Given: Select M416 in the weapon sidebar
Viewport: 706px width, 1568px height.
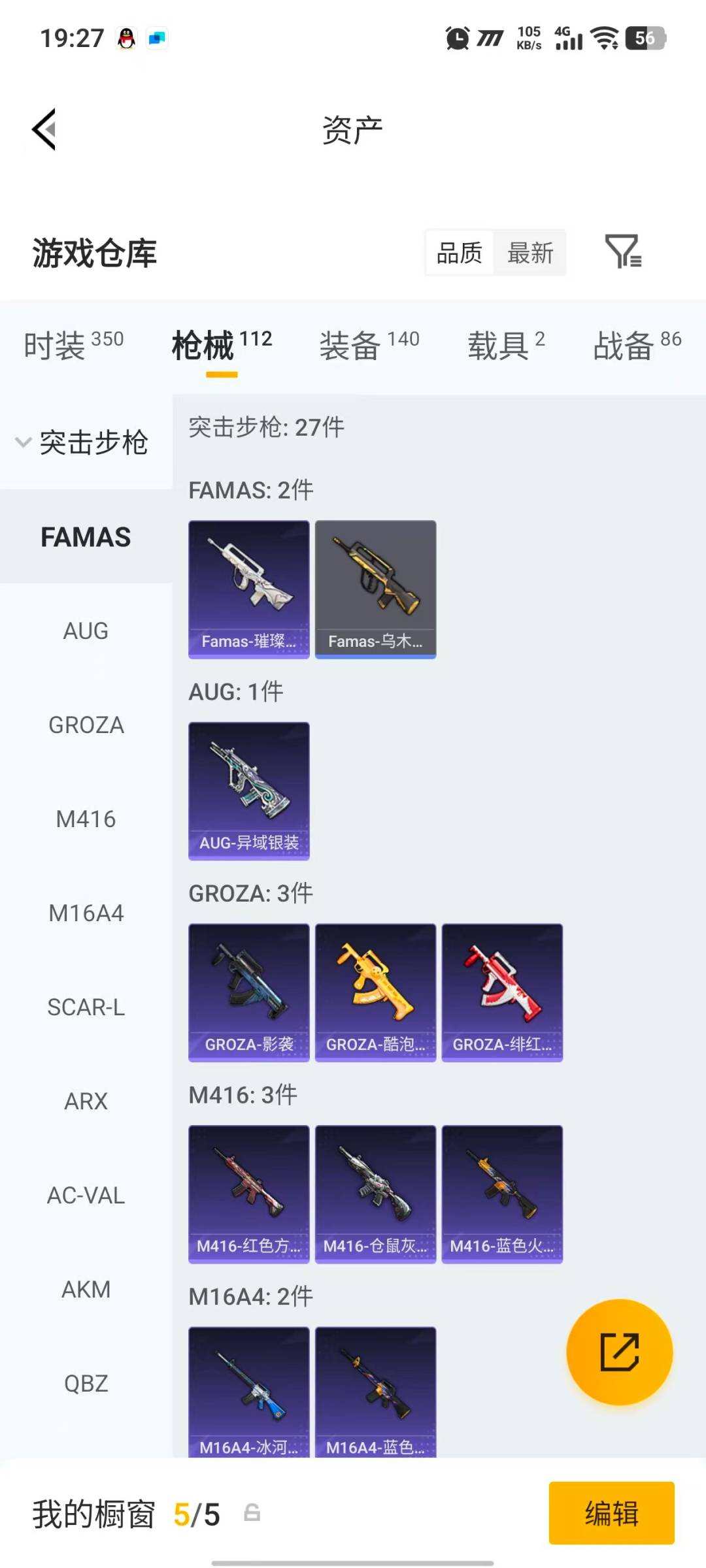Looking at the screenshot, I should [x=86, y=819].
